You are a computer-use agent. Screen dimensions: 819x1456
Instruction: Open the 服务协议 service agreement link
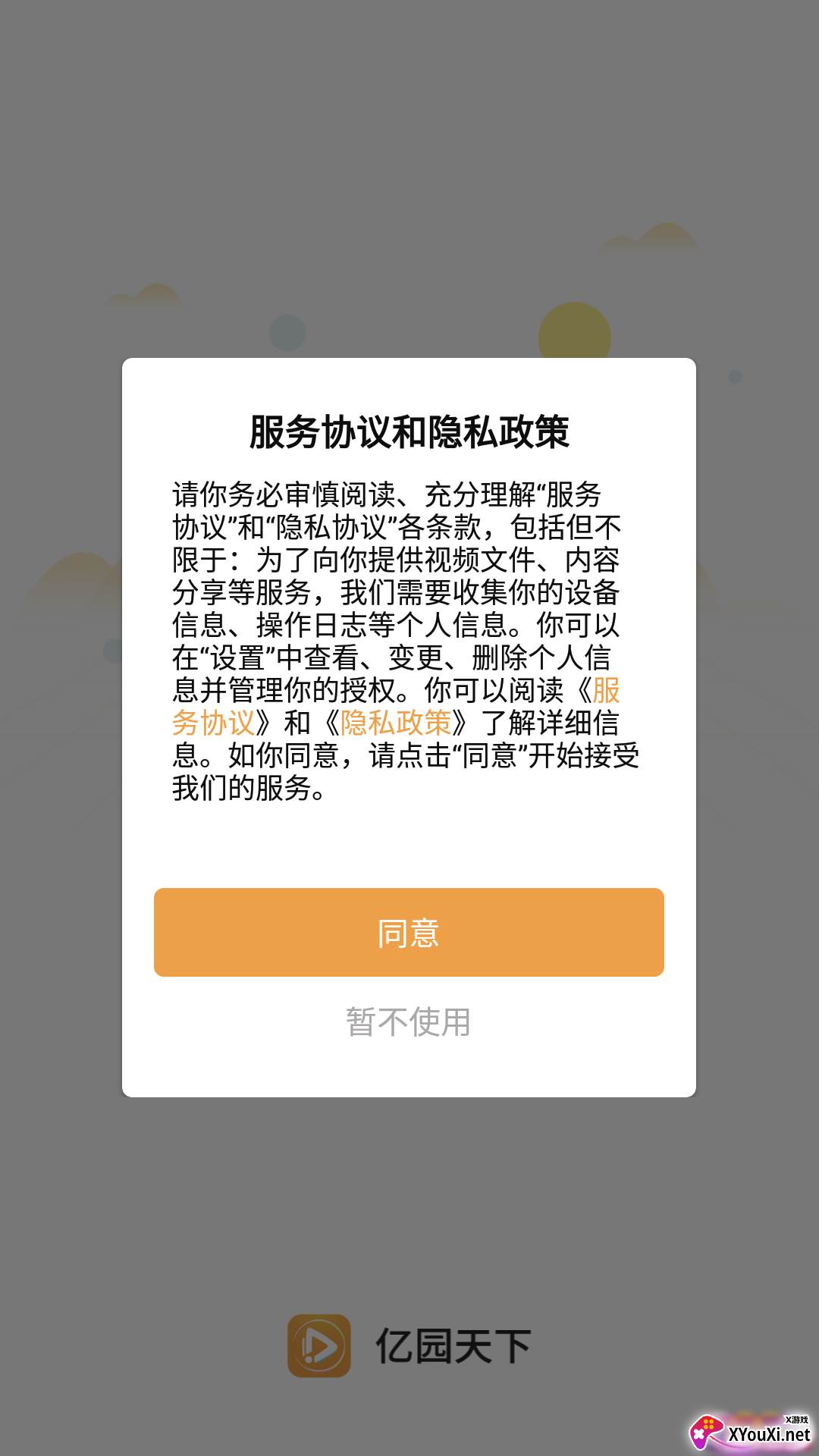pyautogui.click(x=214, y=722)
